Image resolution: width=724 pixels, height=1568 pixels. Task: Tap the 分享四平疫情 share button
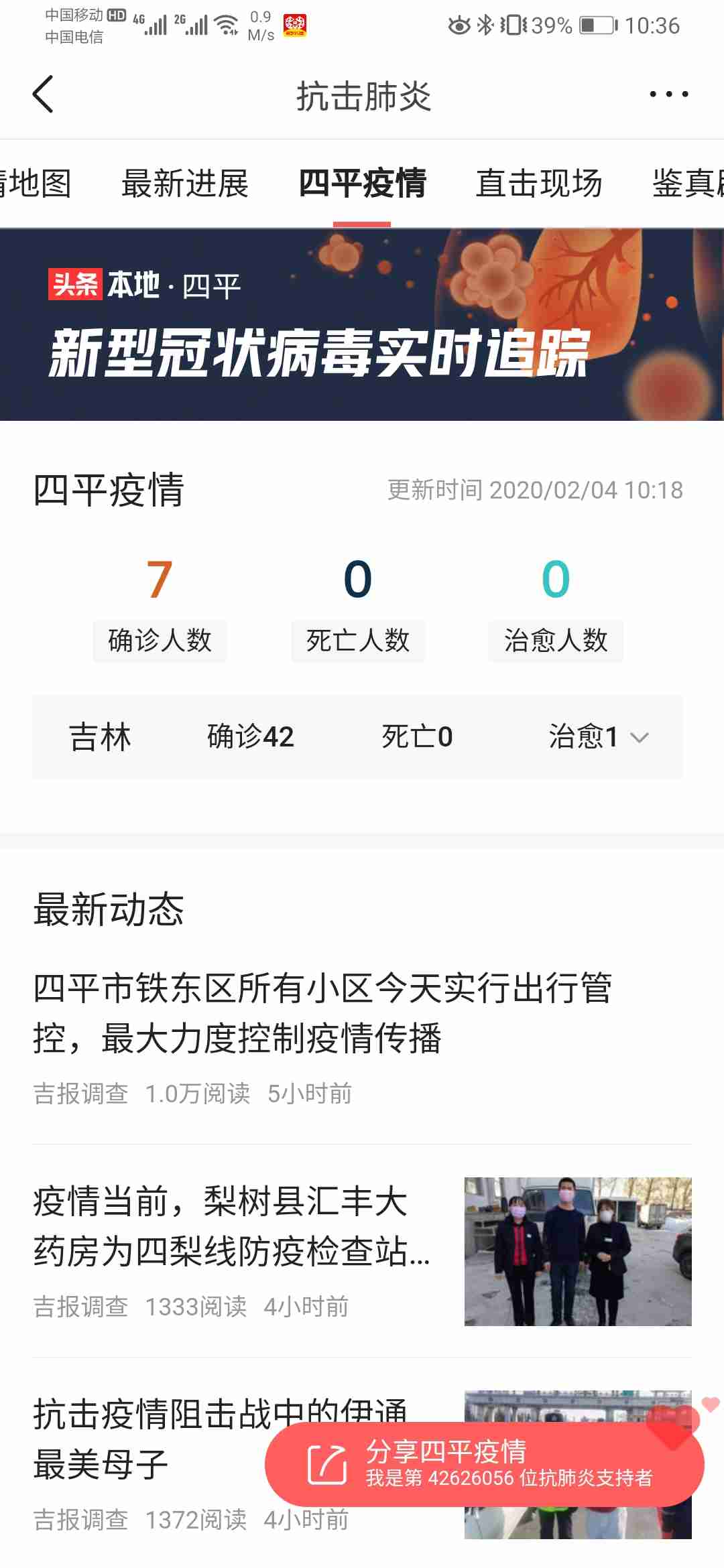pos(484,1464)
